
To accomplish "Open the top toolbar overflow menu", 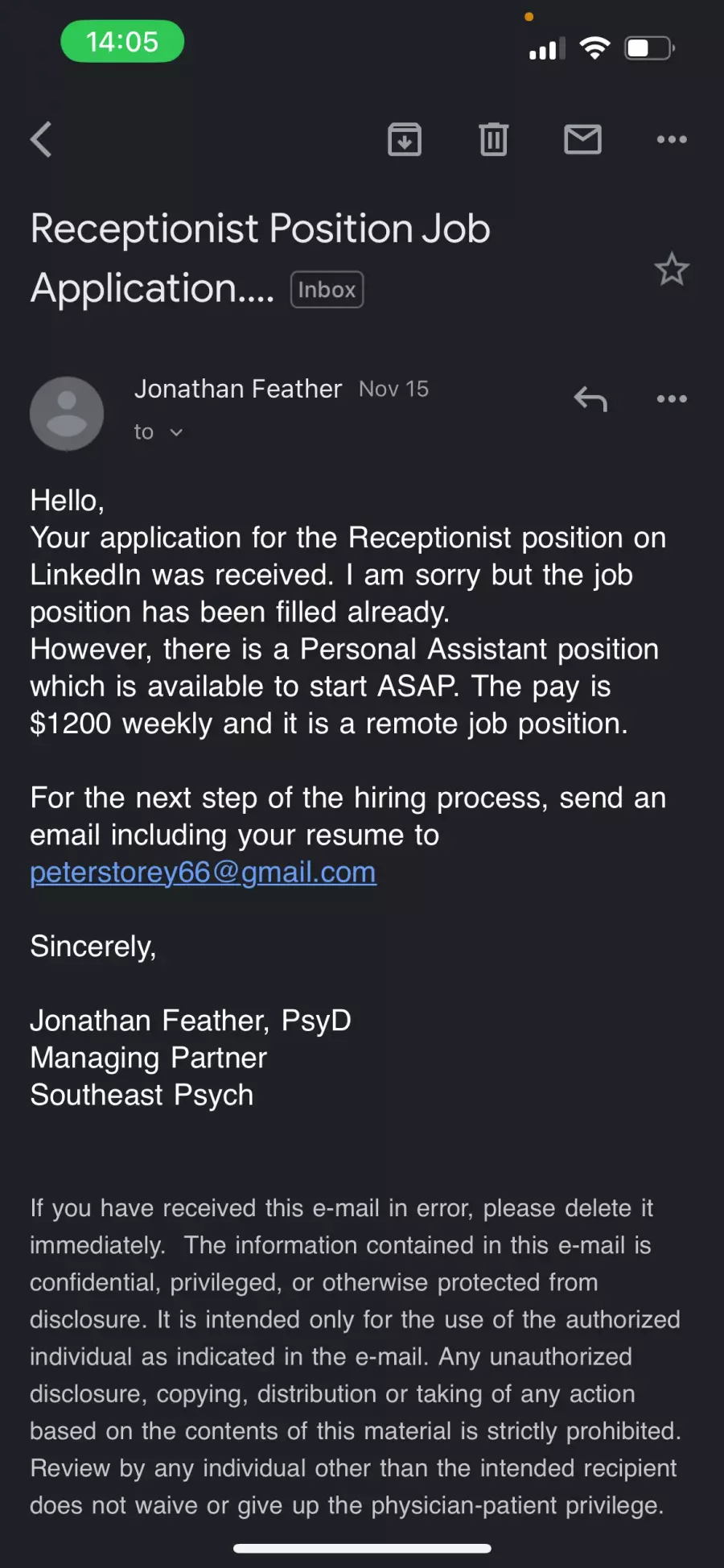I will [672, 139].
